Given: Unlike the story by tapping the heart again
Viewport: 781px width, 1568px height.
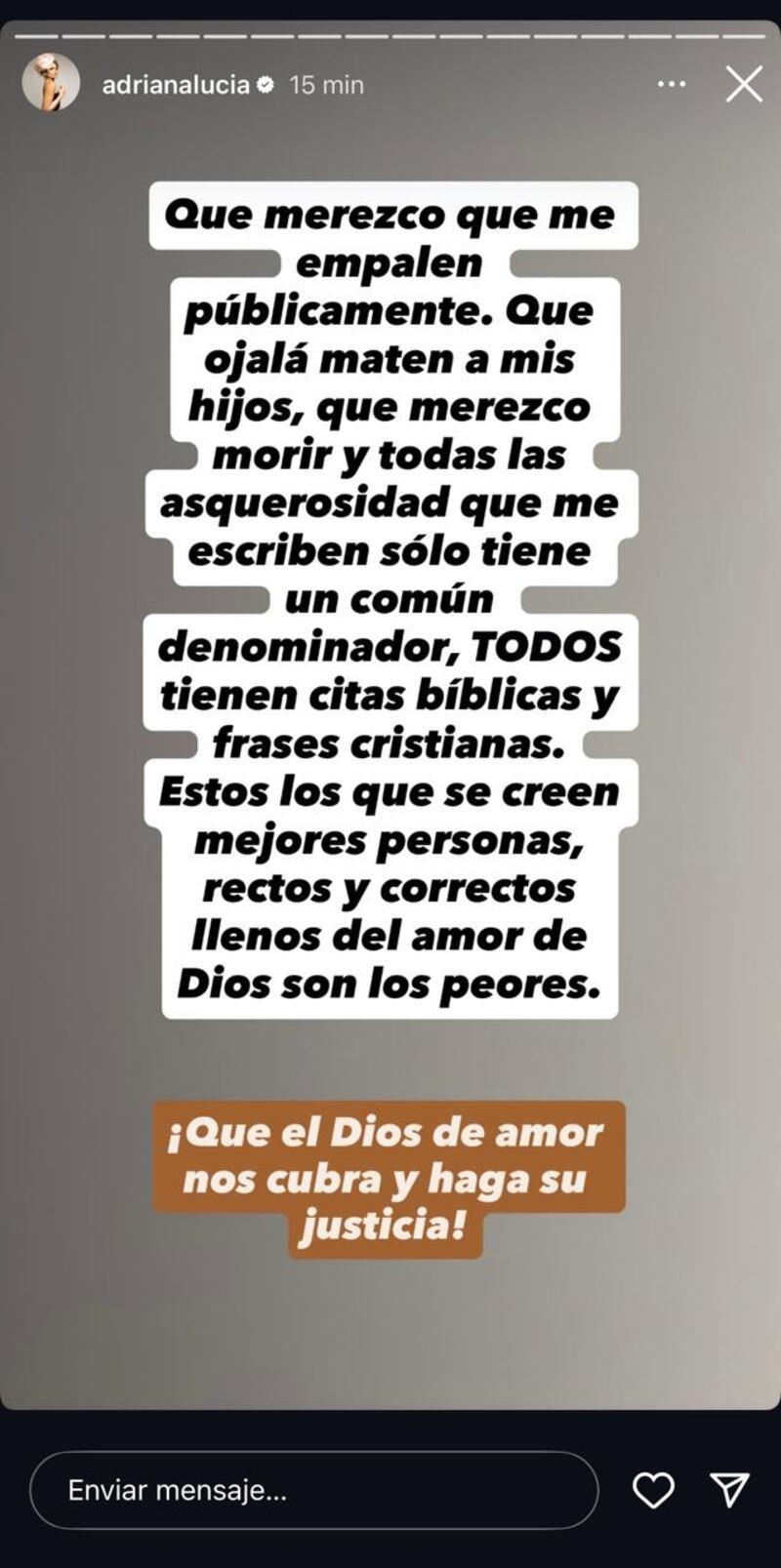Looking at the screenshot, I should [652, 1489].
